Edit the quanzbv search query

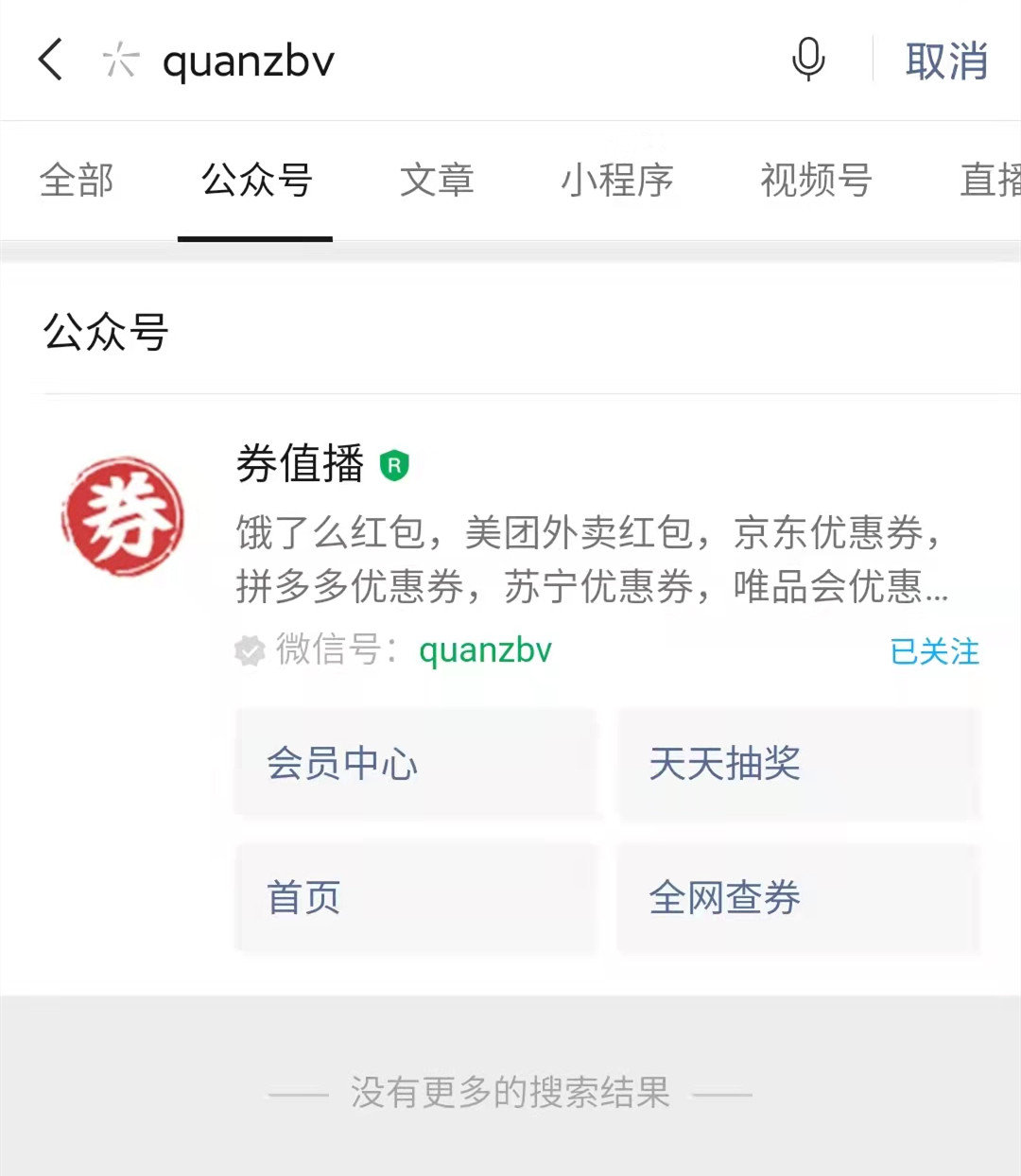(249, 62)
